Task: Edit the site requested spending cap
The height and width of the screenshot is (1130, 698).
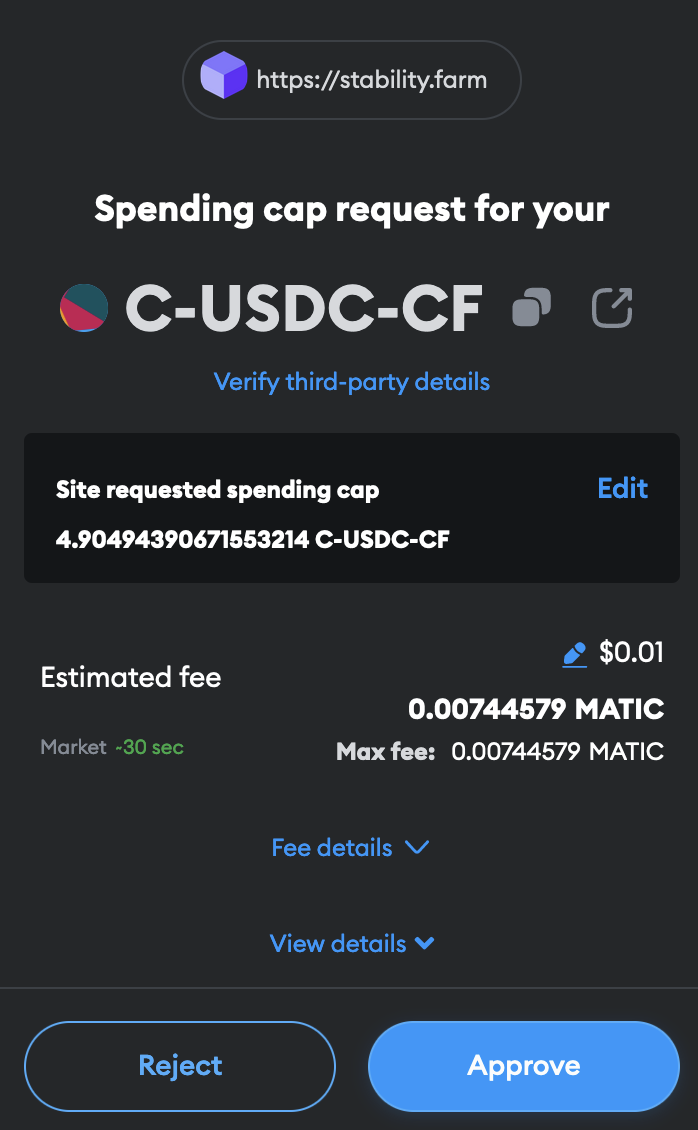Action: pos(622,488)
